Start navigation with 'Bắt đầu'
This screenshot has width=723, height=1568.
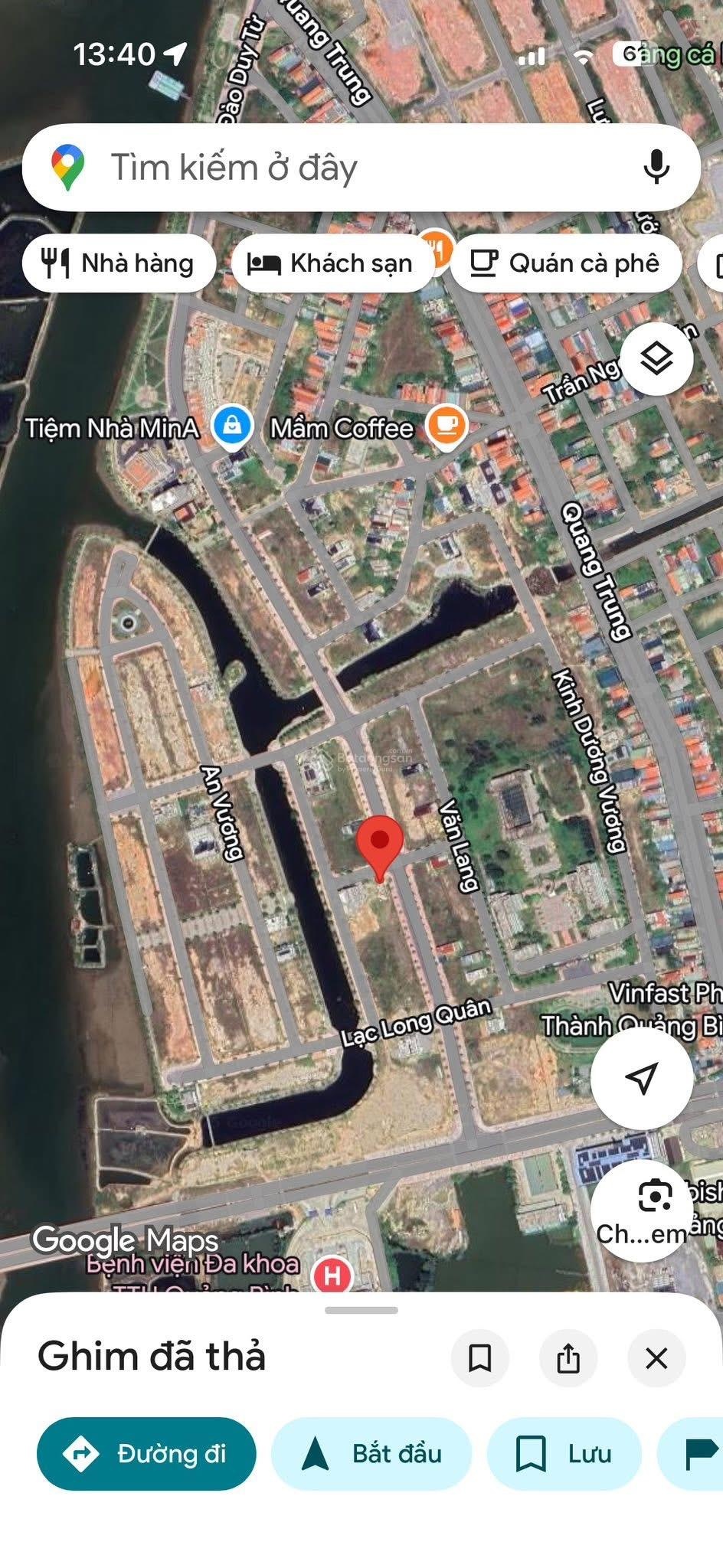point(371,1453)
